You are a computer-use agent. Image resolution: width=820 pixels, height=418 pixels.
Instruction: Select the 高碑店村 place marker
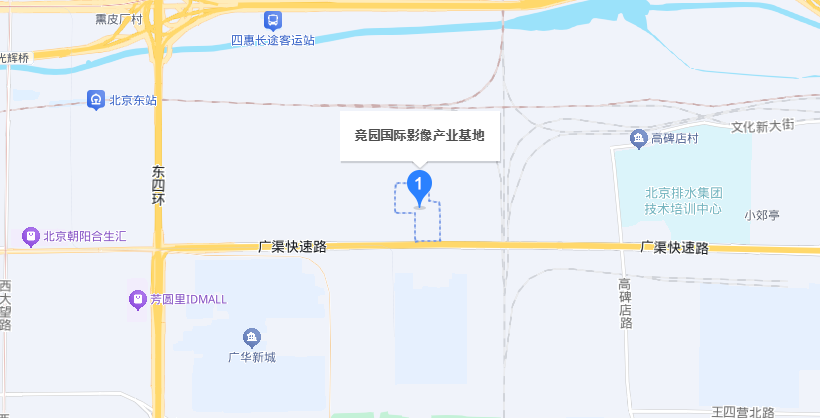point(638,137)
